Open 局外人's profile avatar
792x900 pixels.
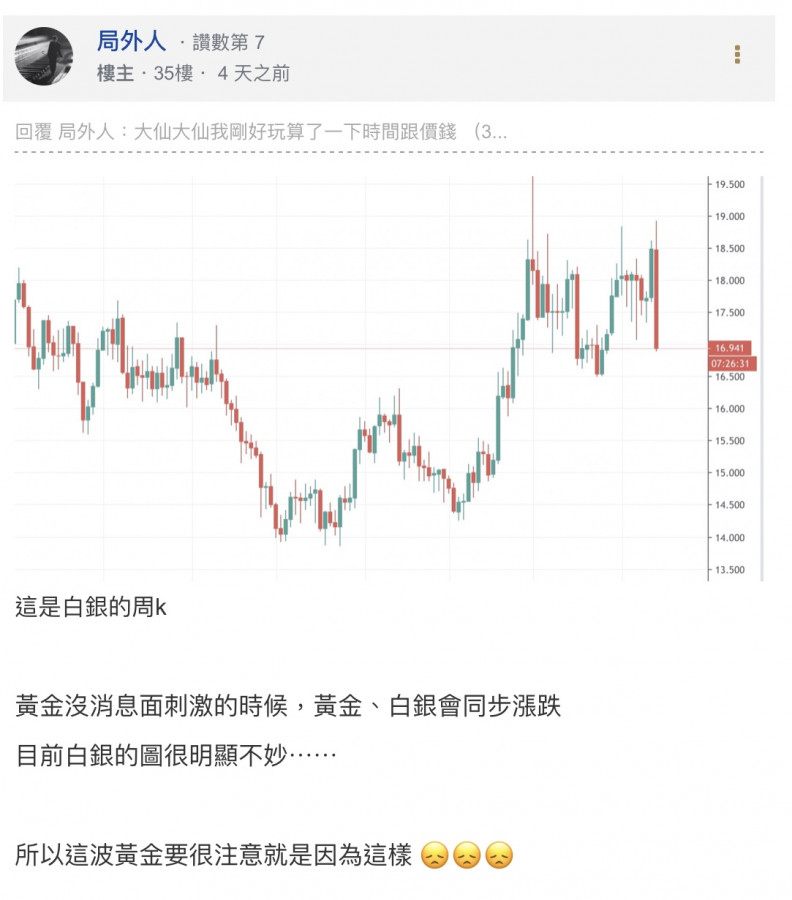(x=43, y=56)
